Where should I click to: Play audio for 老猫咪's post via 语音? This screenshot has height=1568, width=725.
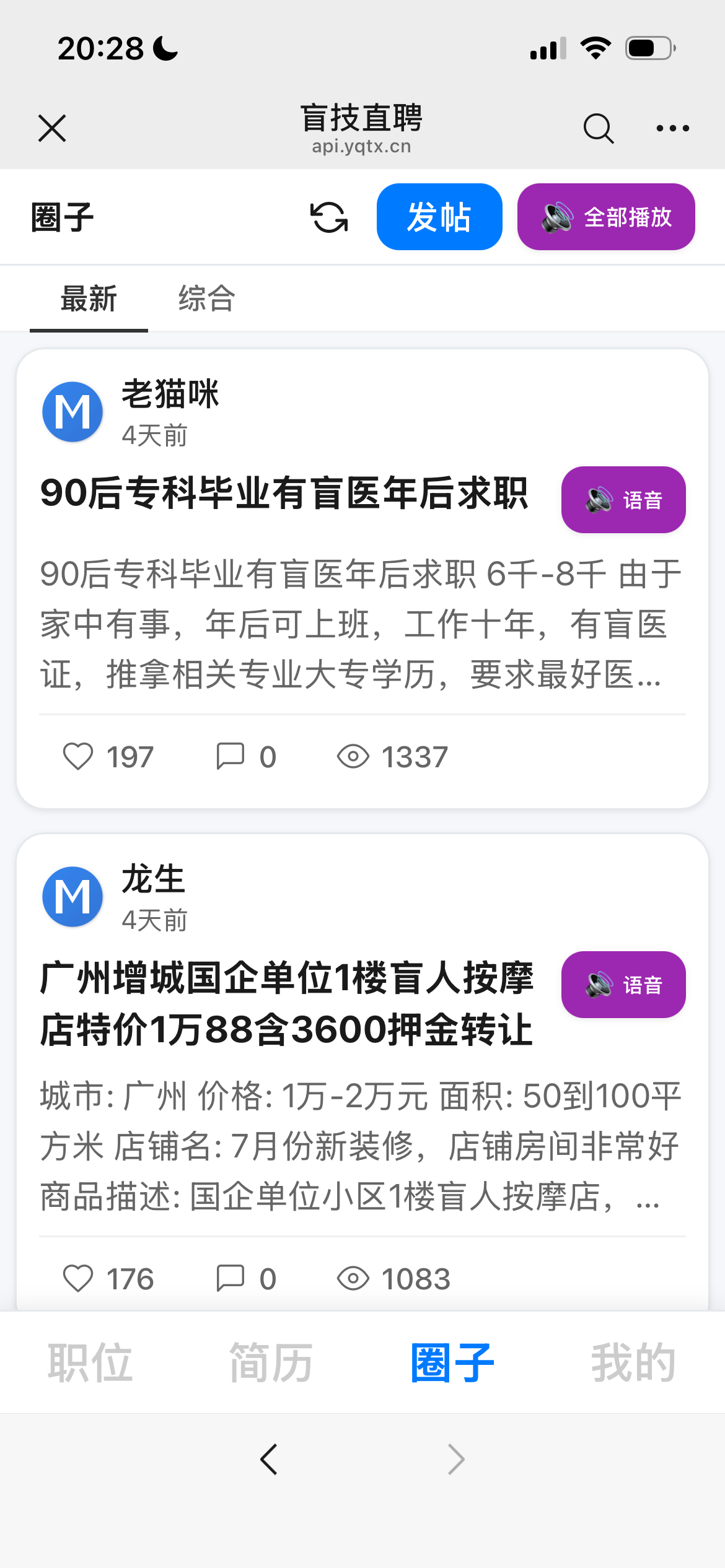tap(623, 499)
